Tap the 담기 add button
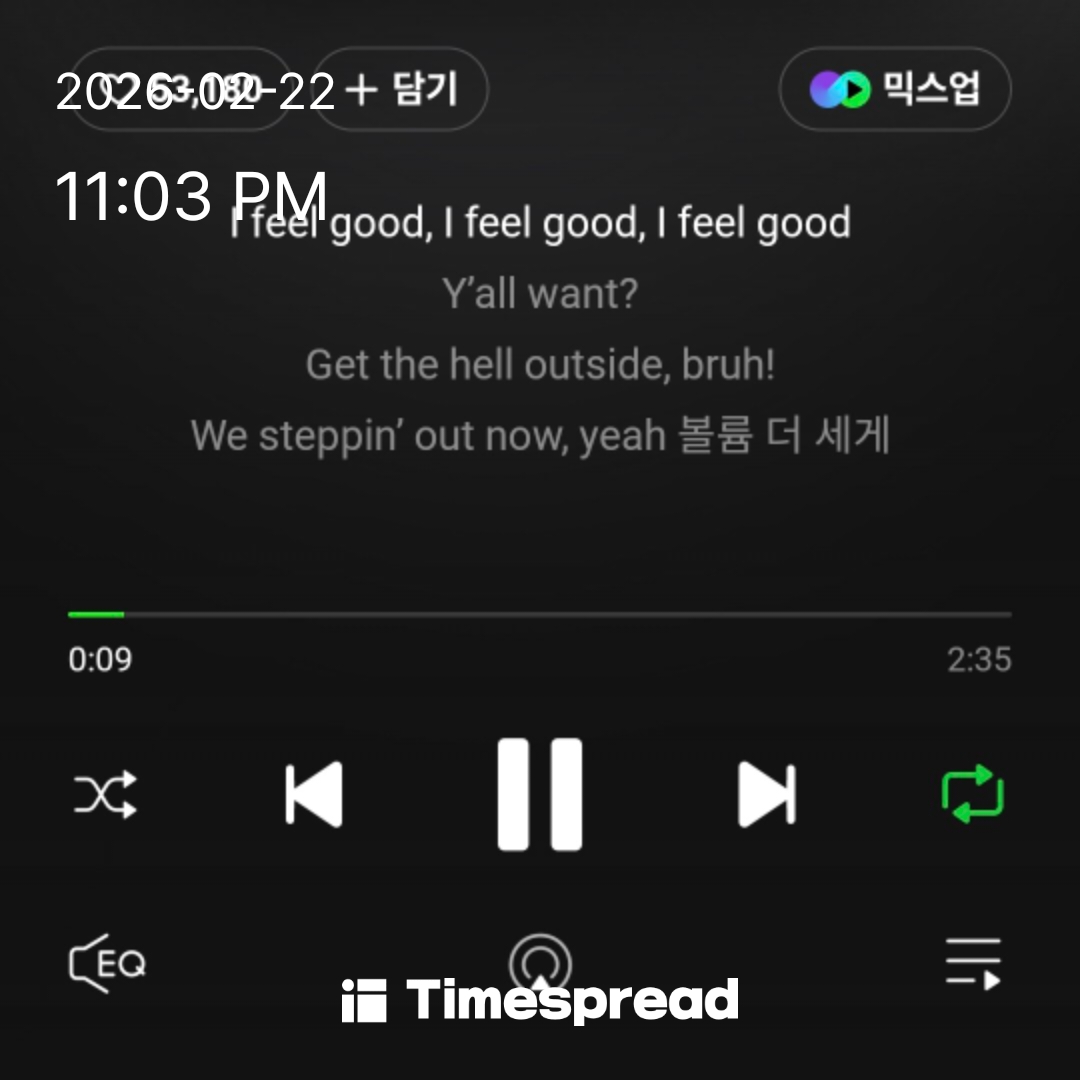Viewport: 1080px width, 1080px height. (401, 90)
